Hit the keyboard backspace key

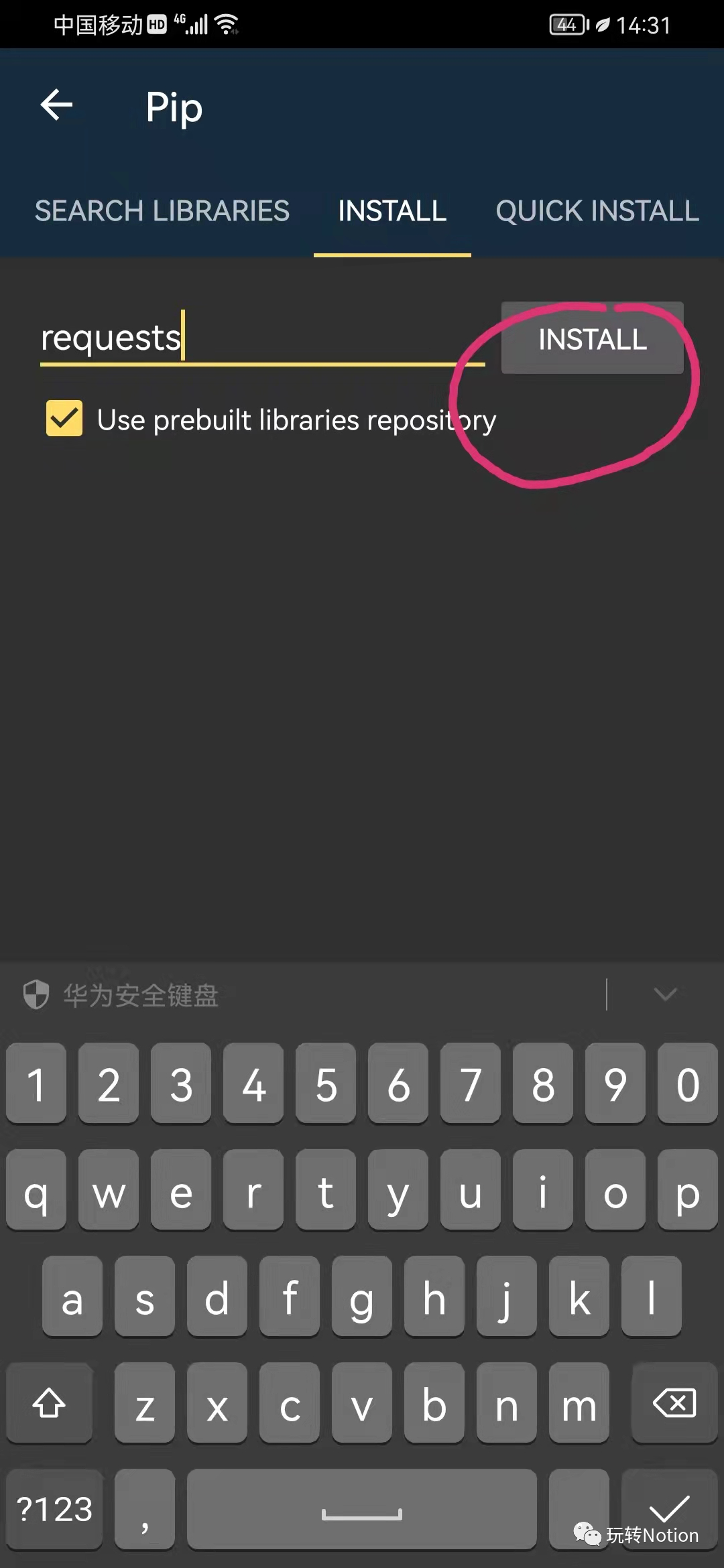pos(674,1402)
